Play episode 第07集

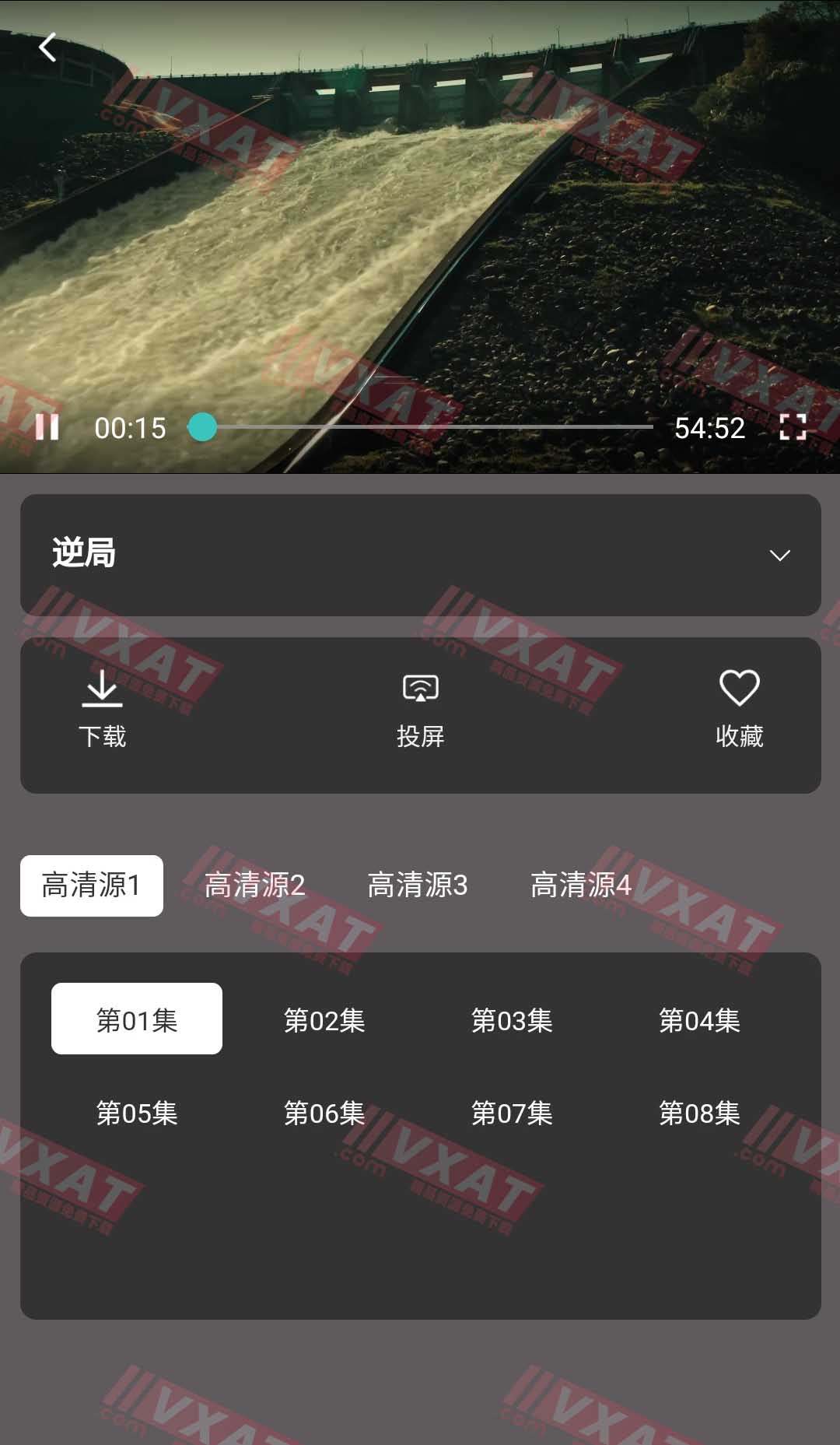tap(512, 1113)
